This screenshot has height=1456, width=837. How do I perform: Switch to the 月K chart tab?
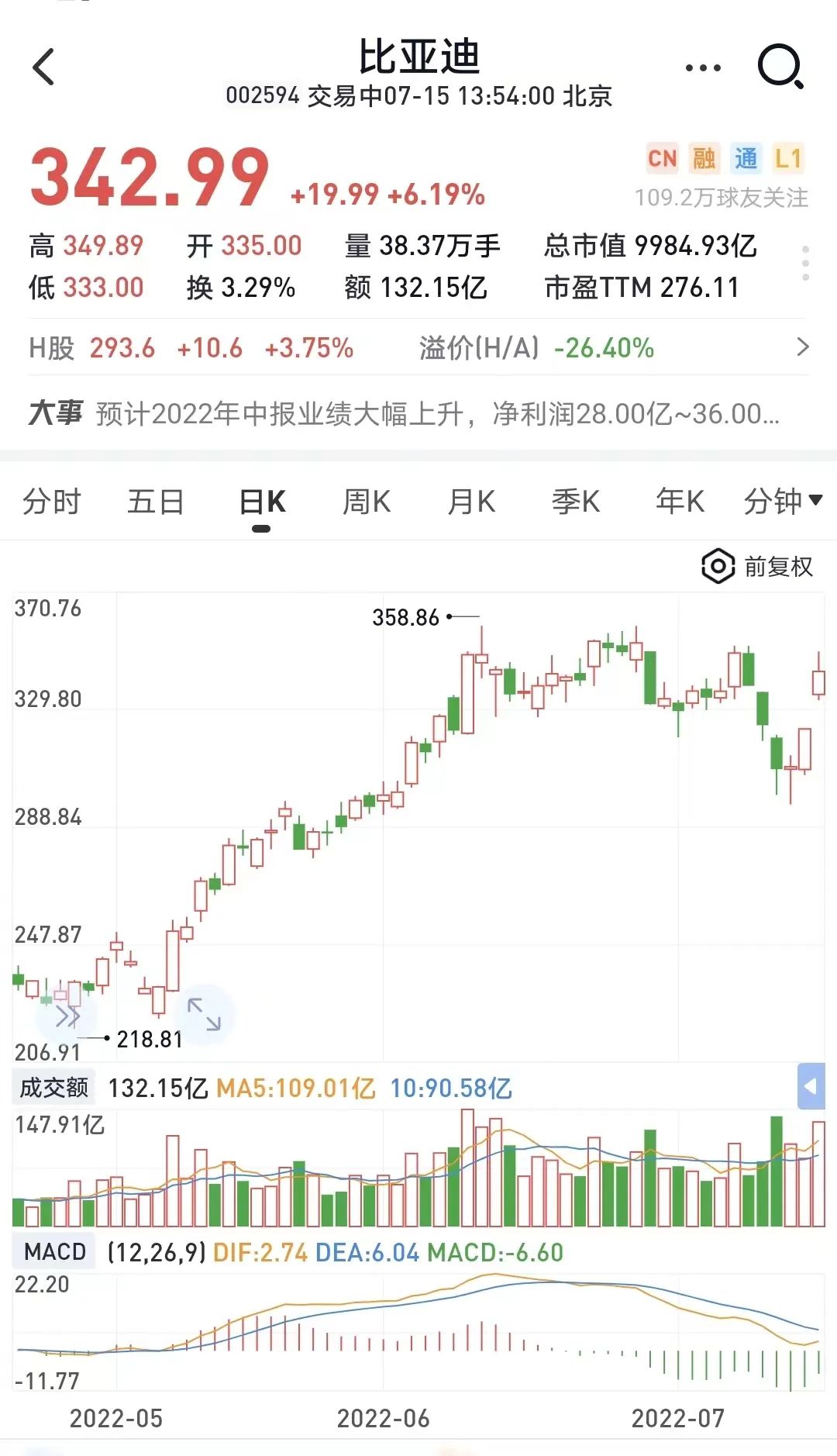pyautogui.click(x=470, y=502)
